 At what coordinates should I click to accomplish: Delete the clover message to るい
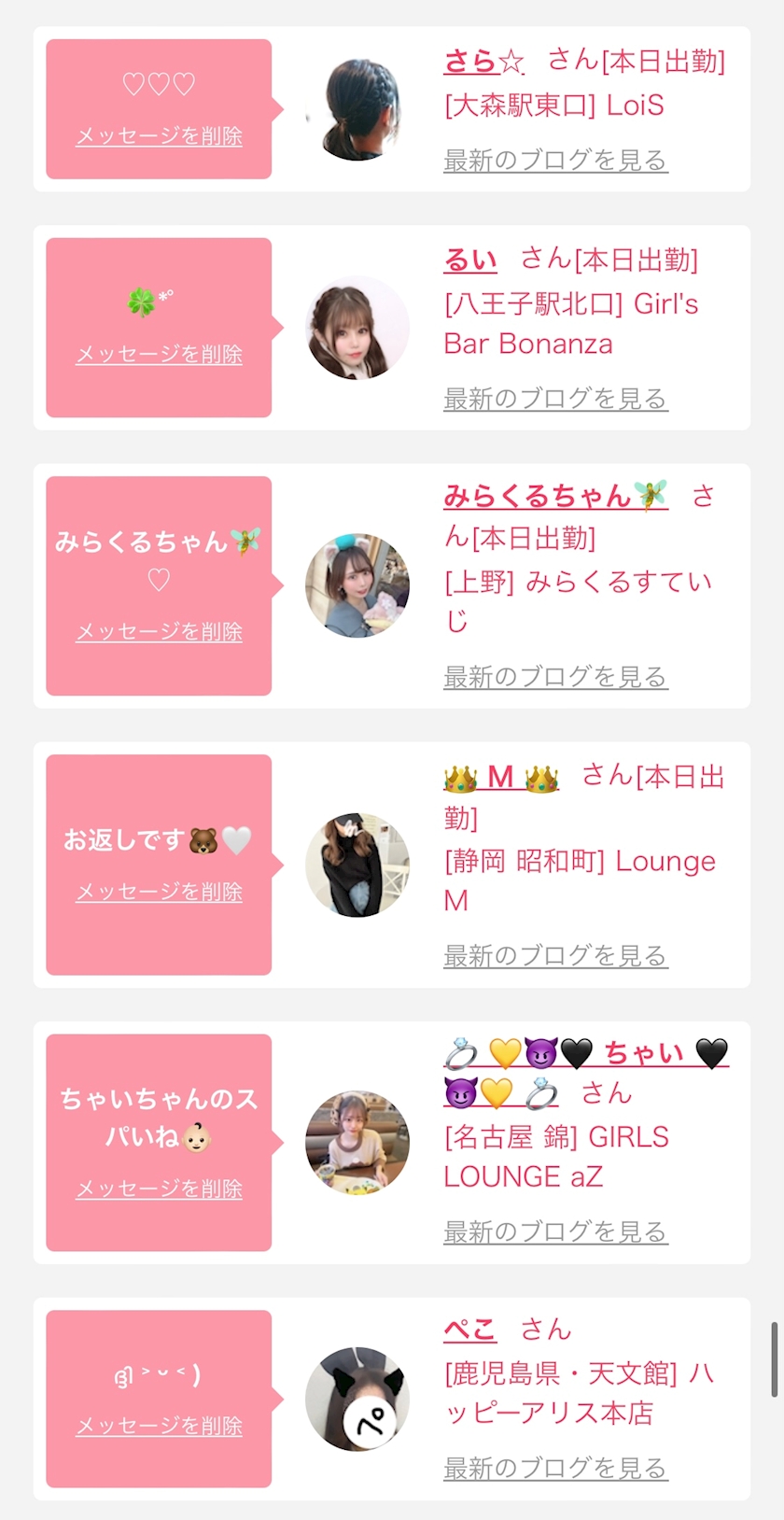[x=159, y=355]
